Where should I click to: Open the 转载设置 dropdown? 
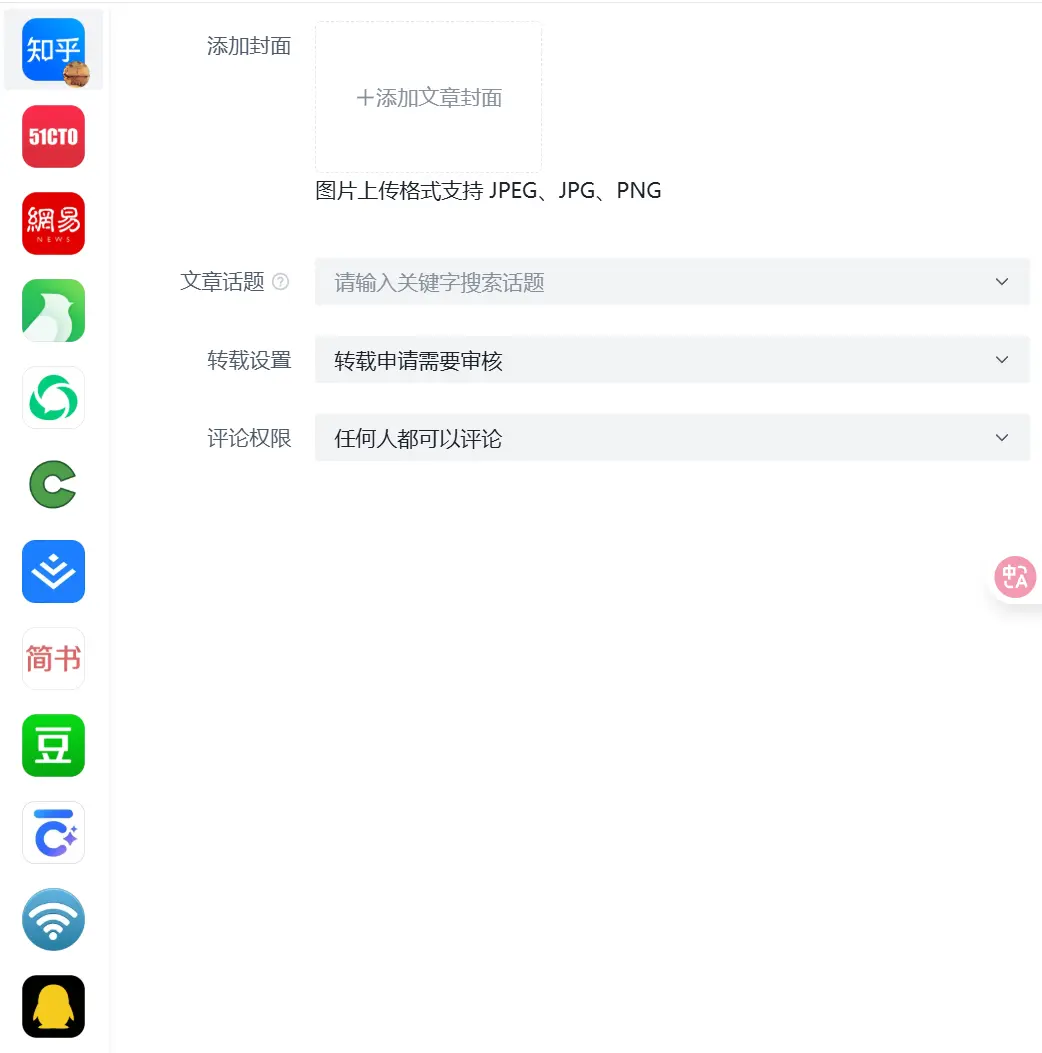click(x=1001, y=360)
